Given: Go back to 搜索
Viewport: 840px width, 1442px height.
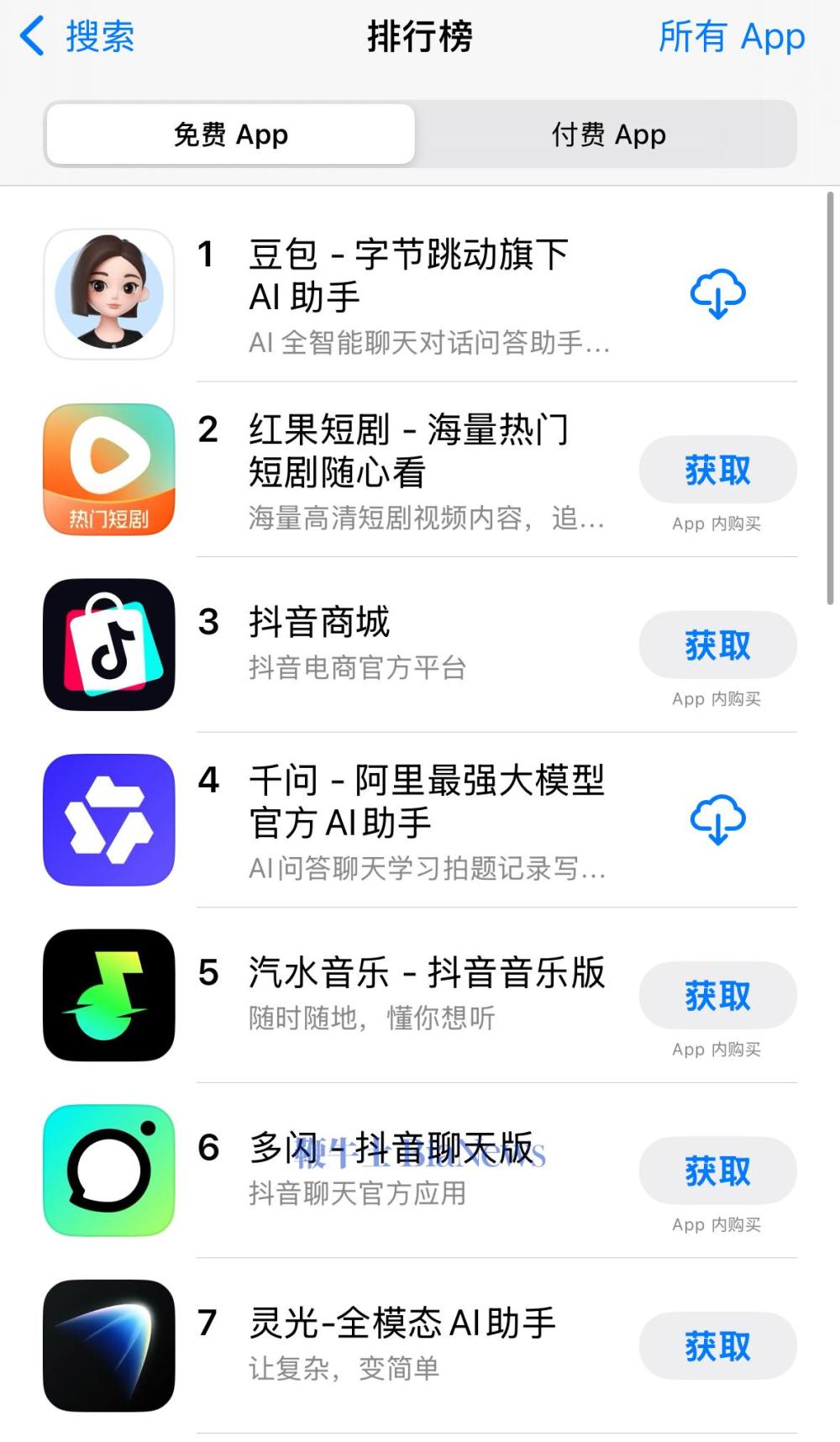Looking at the screenshot, I should pos(77,37).
